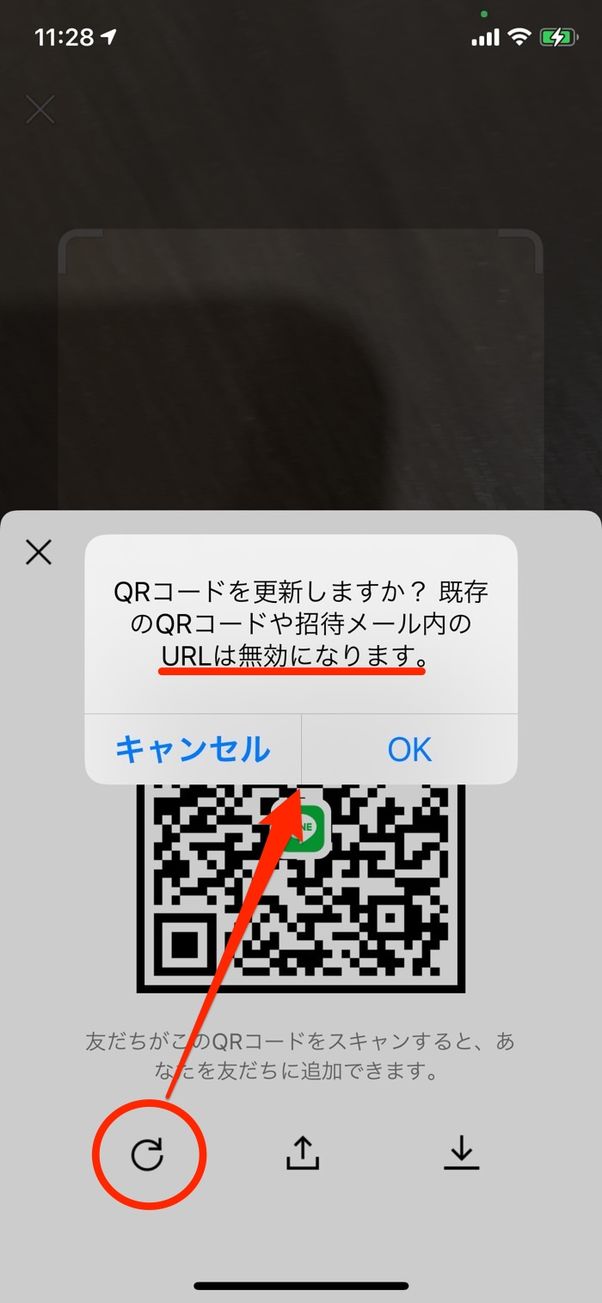Close the QR scanner screen
Screen dimensions: 602x1303
tap(40, 109)
